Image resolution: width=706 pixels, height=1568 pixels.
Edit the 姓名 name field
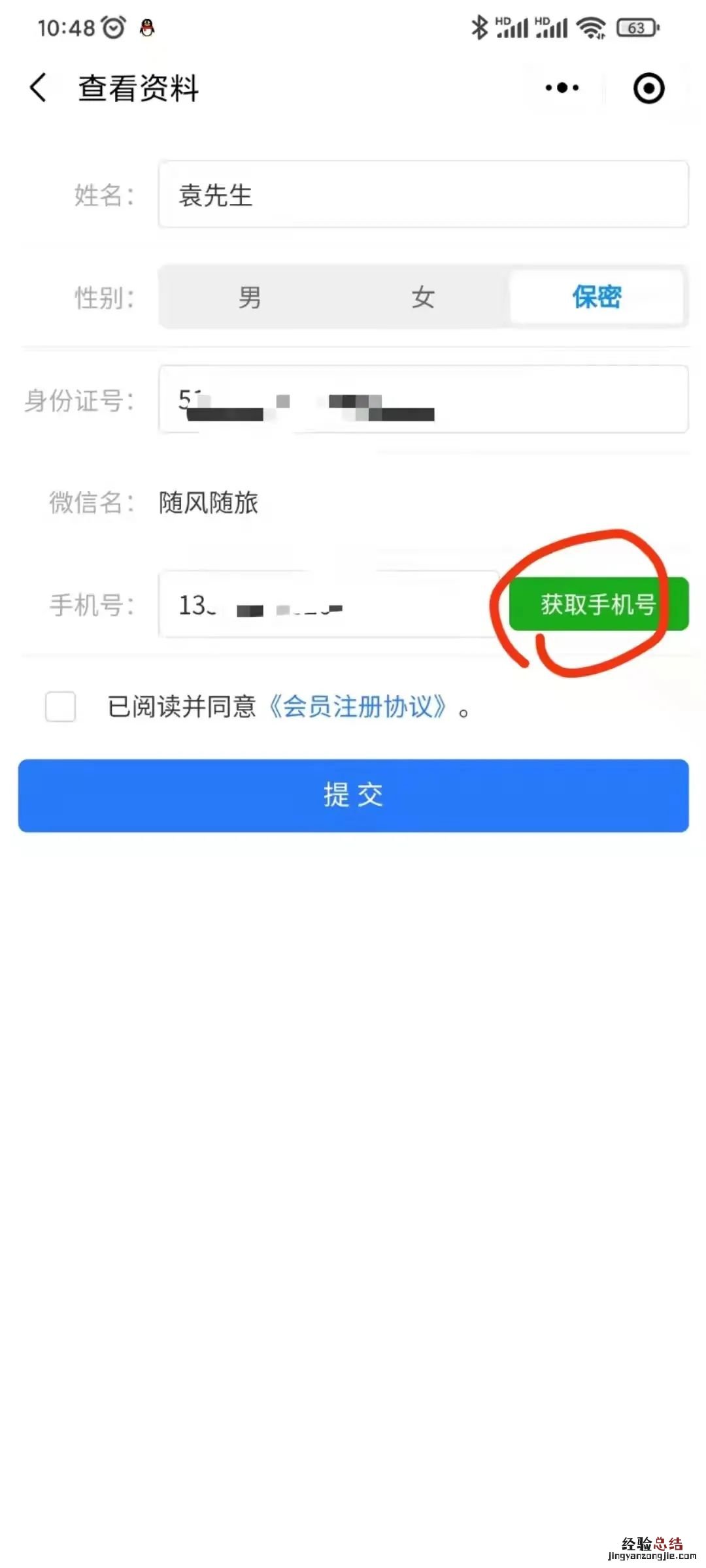(423, 195)
